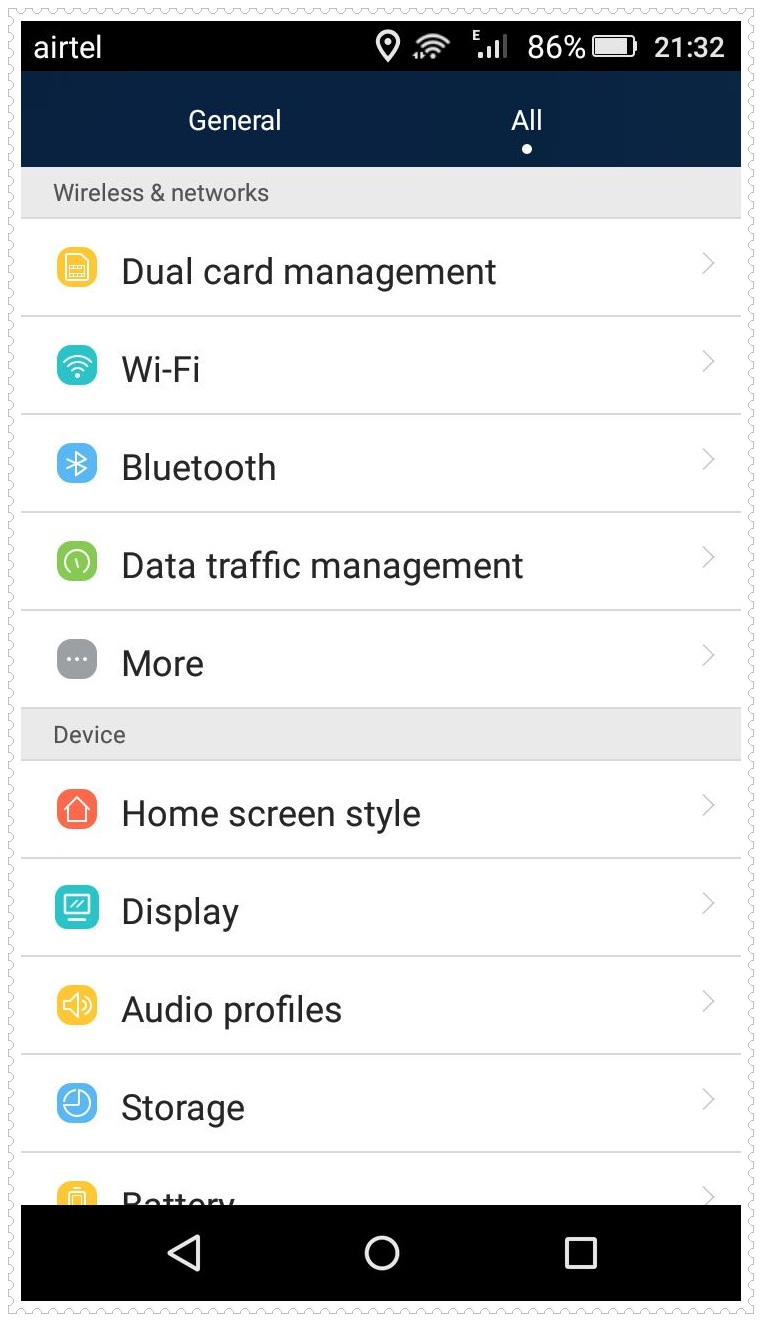Open Wi-Fi settings
Viewport: 762px width, 1322px height.
pyautogui.click(x=381, y=366)
